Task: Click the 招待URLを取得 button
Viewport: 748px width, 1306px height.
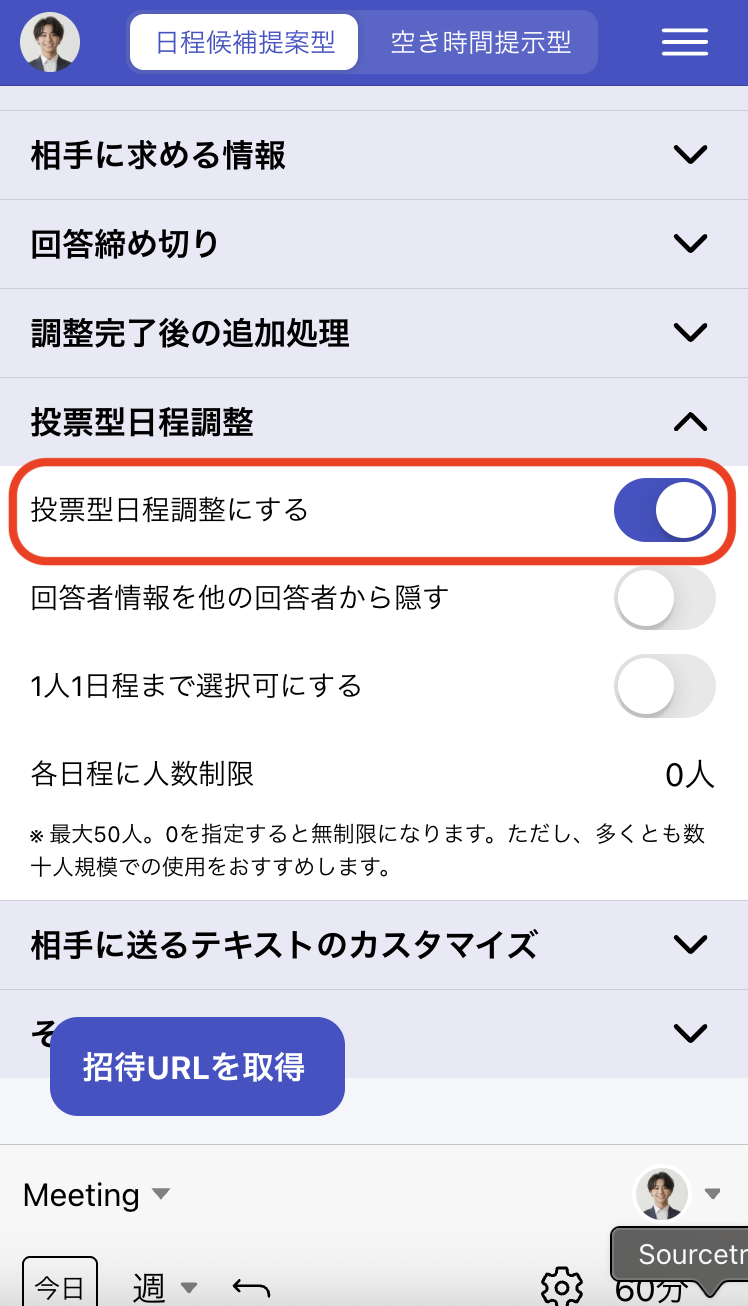Action: 196,1066
